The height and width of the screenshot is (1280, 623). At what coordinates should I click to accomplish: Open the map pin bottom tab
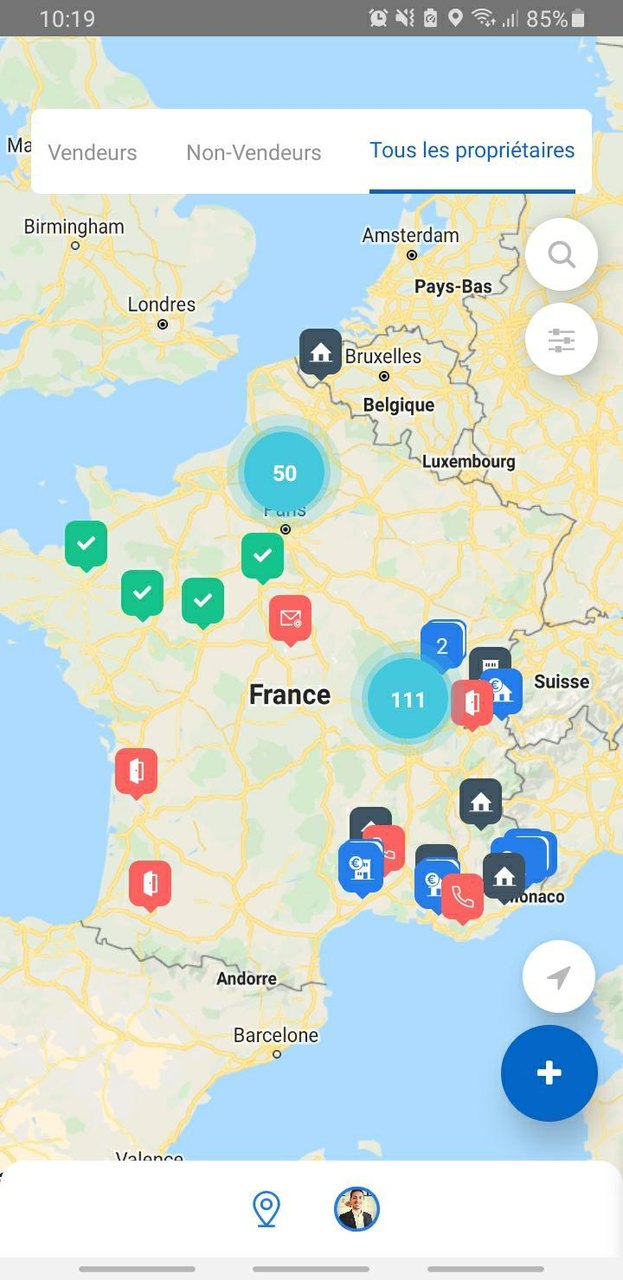[265, 1209]
